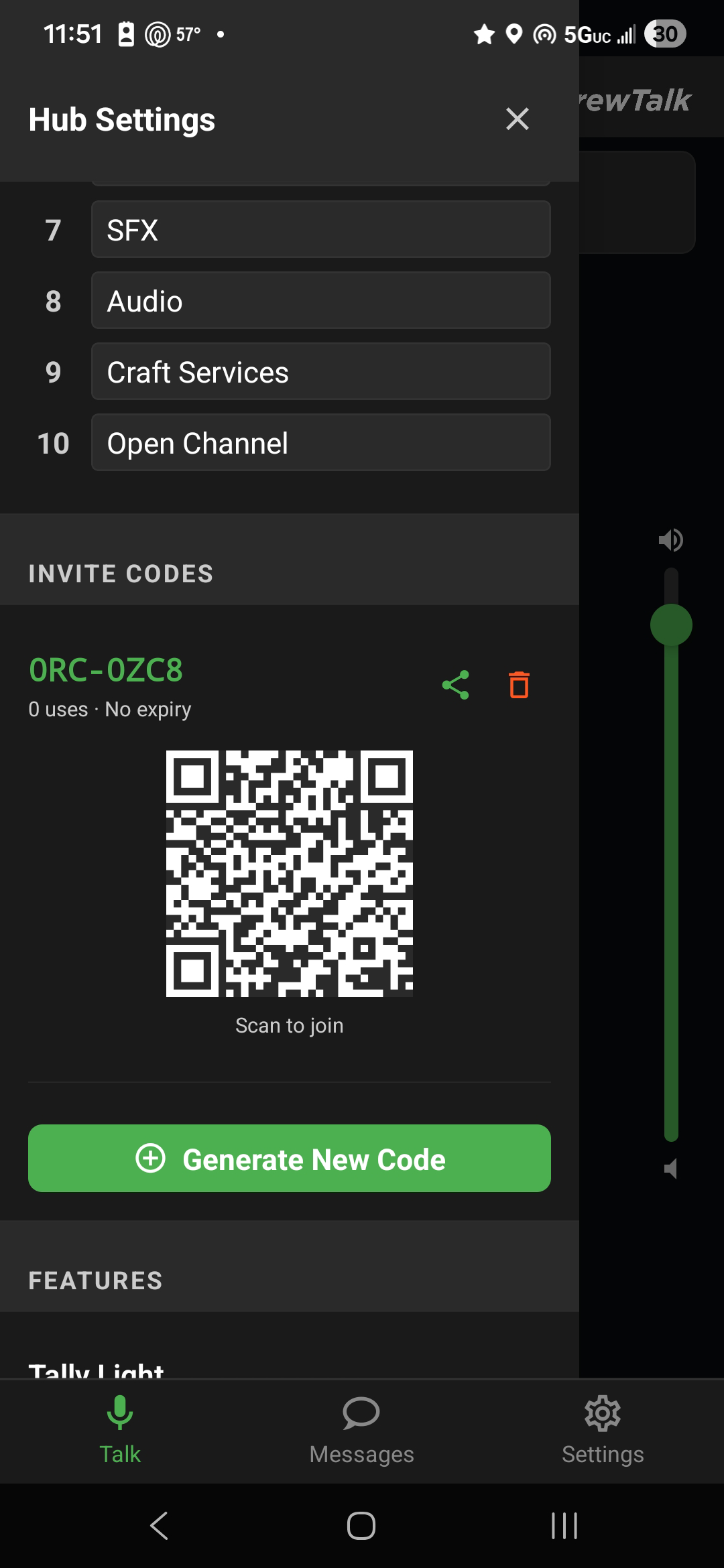Edit the Audio channel name field
Image resolution: width=724 pixels, height=1568 pixels.
(320, 301)
